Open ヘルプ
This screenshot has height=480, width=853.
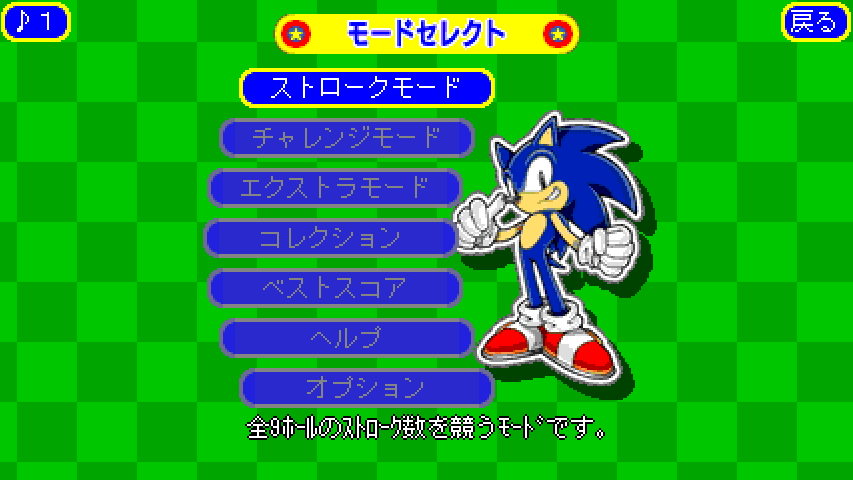point(346,337)
